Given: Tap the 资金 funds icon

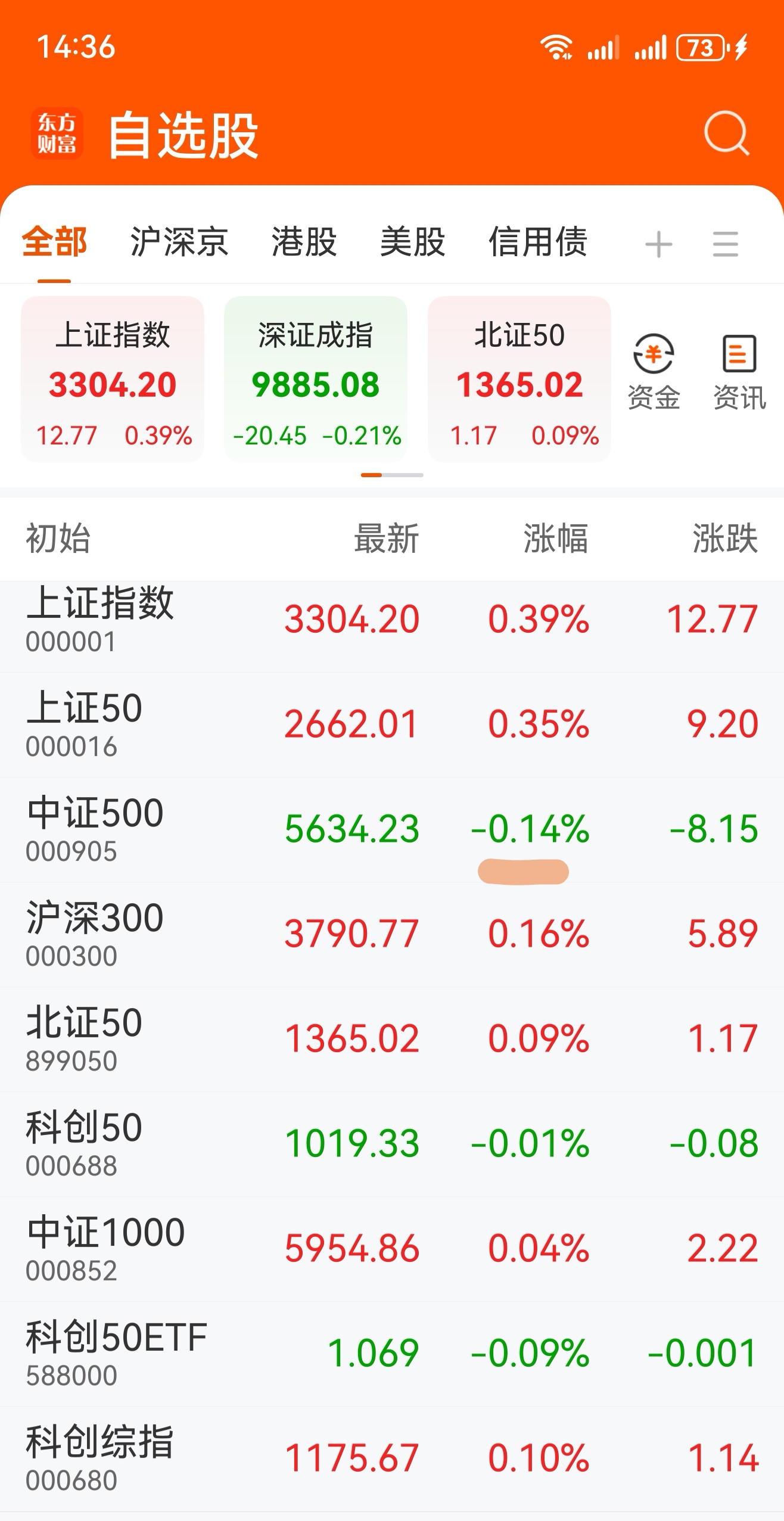Looking at the screenshot, I should point(654,369).
